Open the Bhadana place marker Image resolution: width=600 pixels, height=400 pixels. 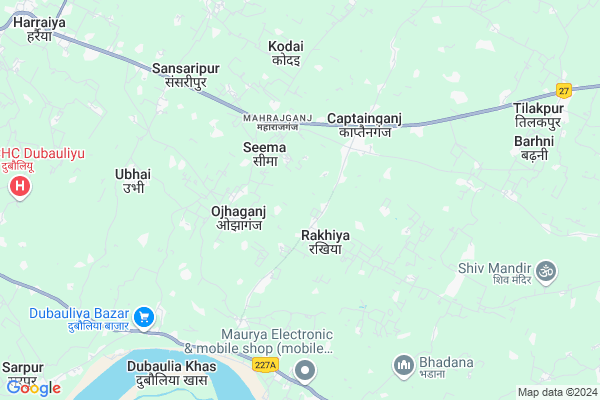404,366
